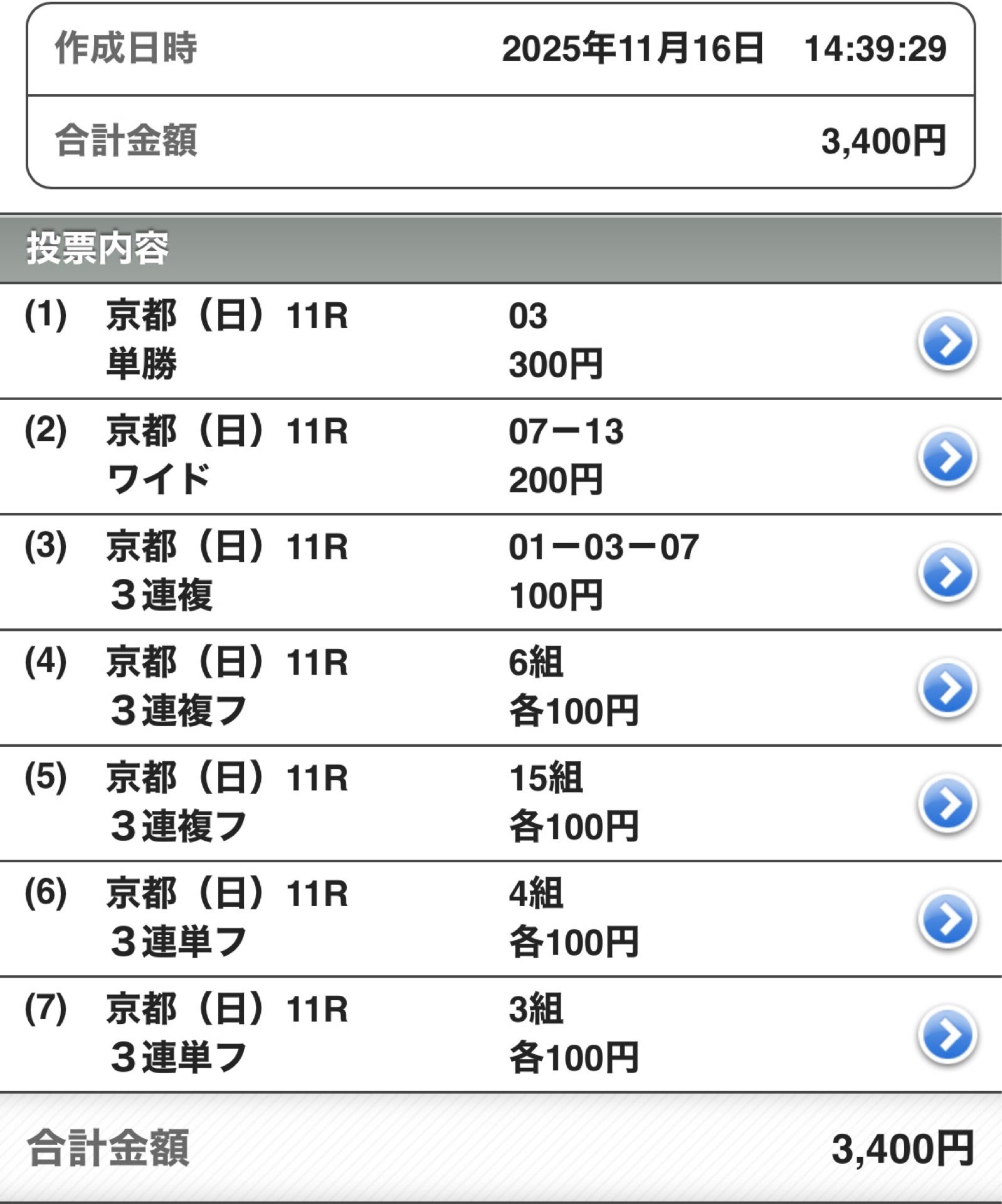Open bet (4) 3連複フ 6組 details
This screenshot has height=1204, width=1002.
pyautogui.click(x=947, y=688)
